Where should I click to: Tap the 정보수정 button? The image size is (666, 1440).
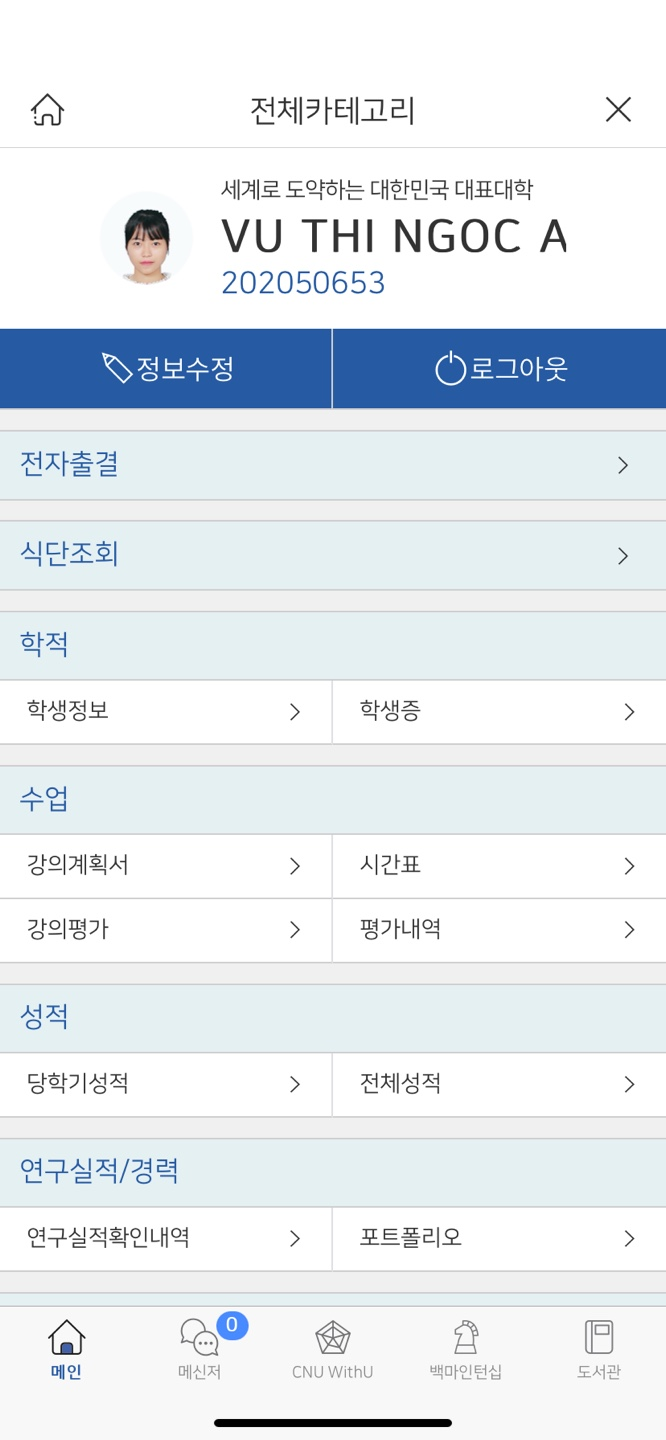click(x=166, y=369)
